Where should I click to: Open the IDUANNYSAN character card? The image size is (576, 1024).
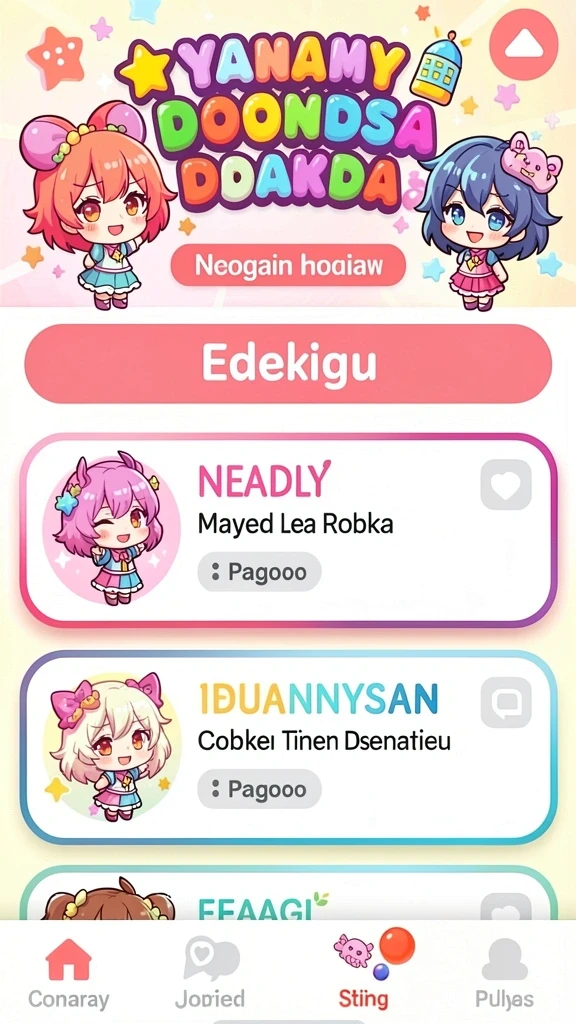[x=288, y=747]
